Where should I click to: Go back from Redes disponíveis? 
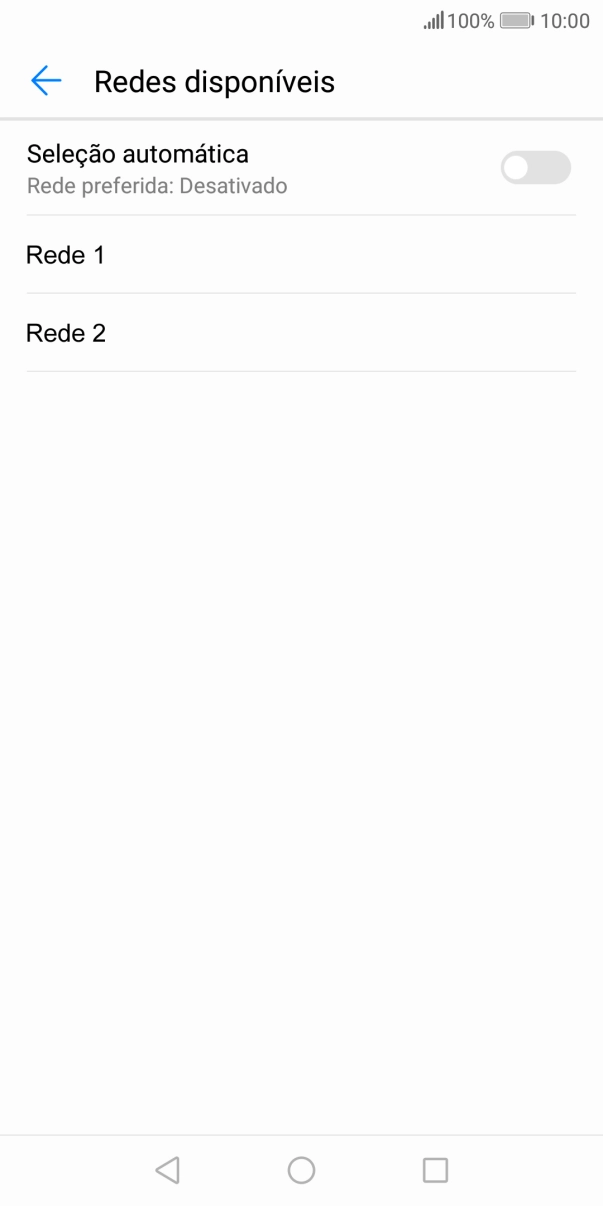click(46, 81)
